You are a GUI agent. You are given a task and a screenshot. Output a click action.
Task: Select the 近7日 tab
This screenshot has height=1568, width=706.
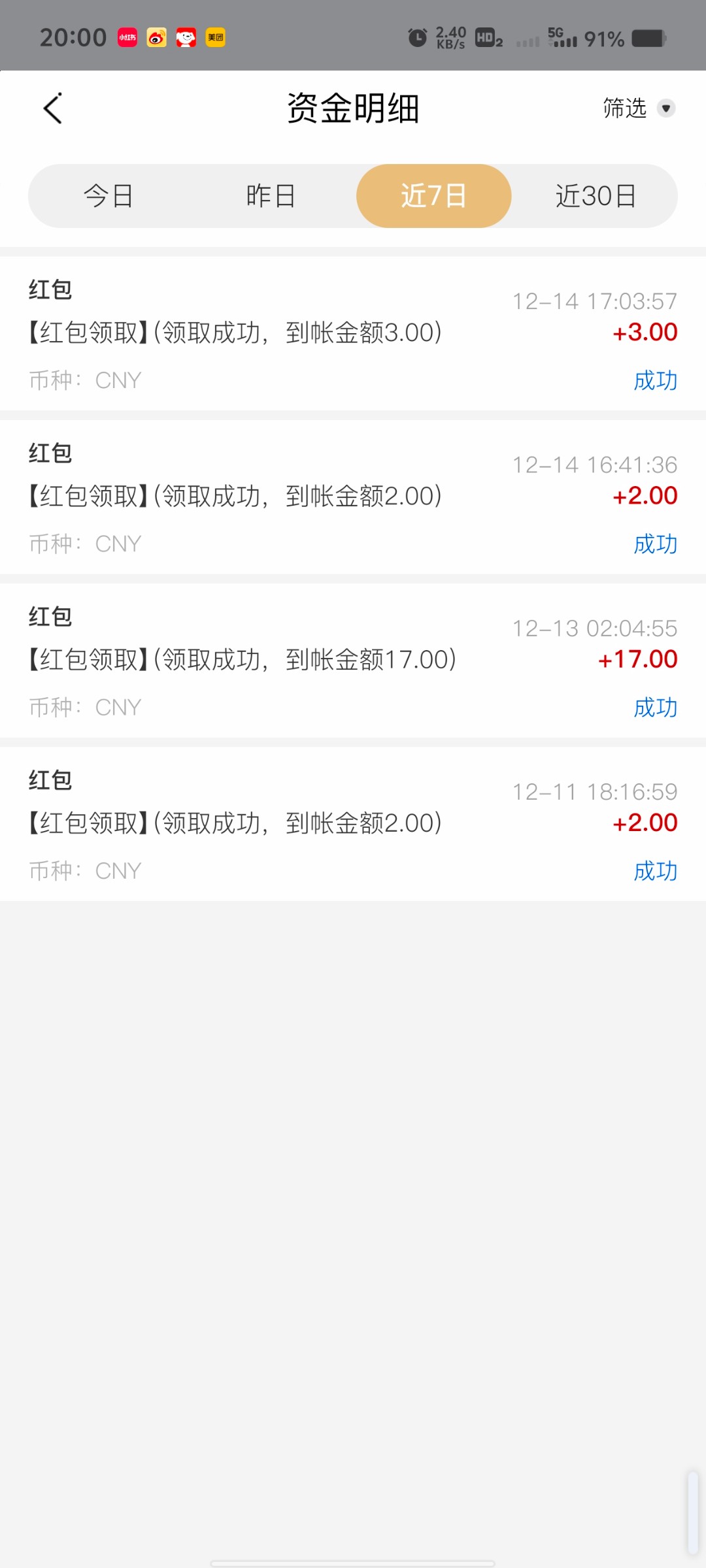(x=433, y=196)
